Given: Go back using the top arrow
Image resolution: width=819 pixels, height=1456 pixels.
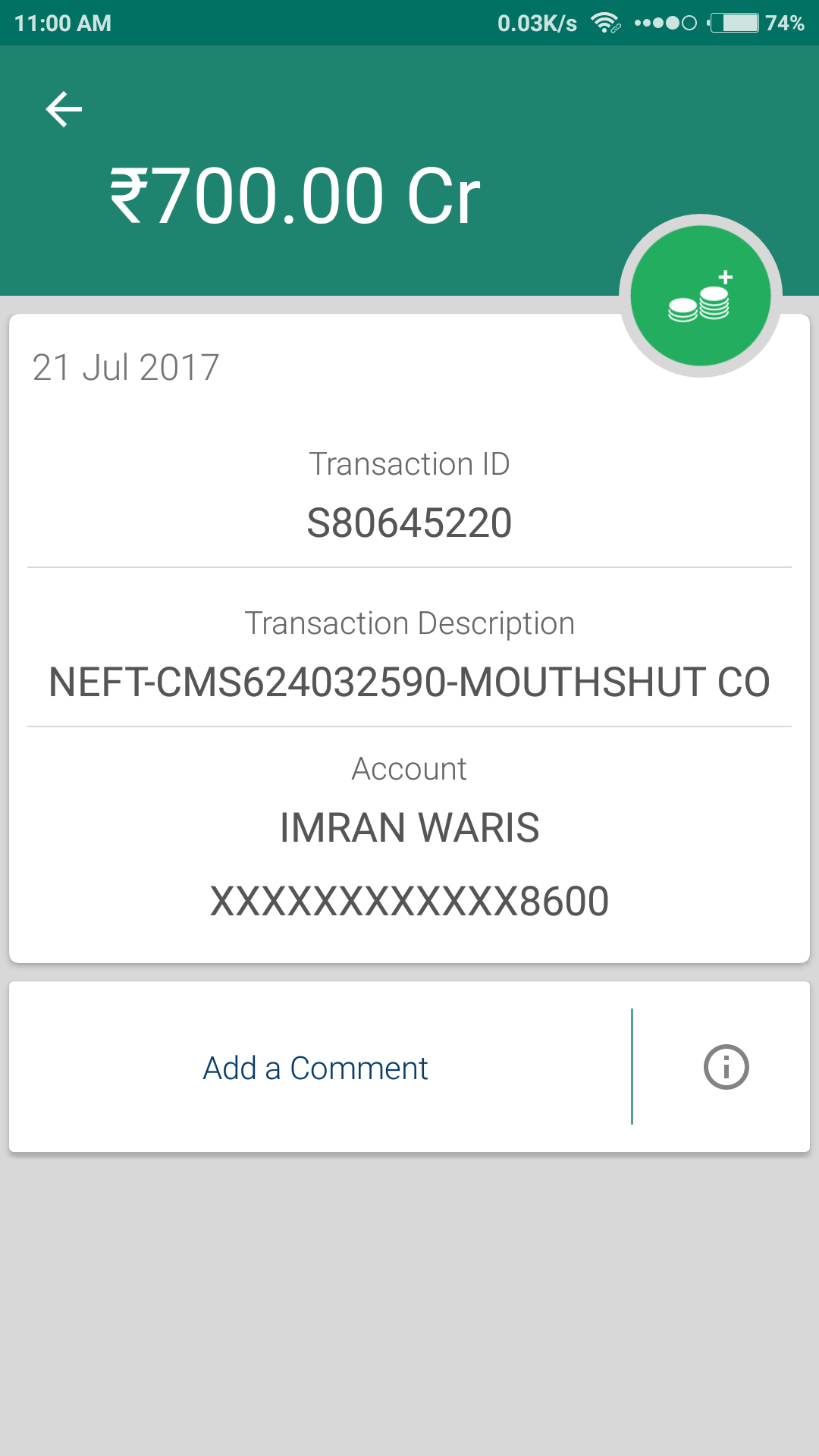Looking at the screenshot, I should coord(64,109).
